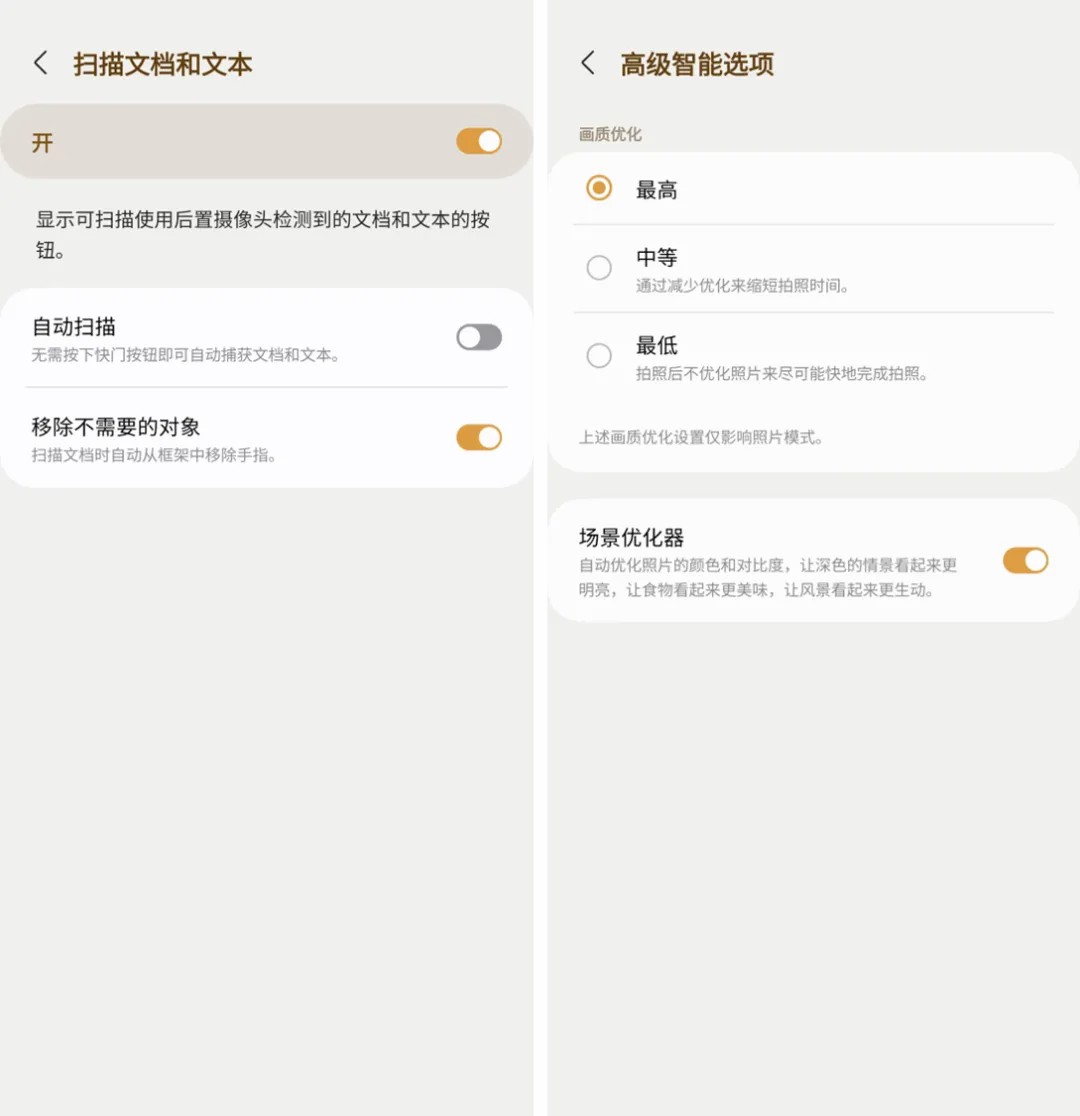Disable 移除不需要的对象 toggle
The image size is (1080, 1116).
pyautogui.click(x=479, y=437)
